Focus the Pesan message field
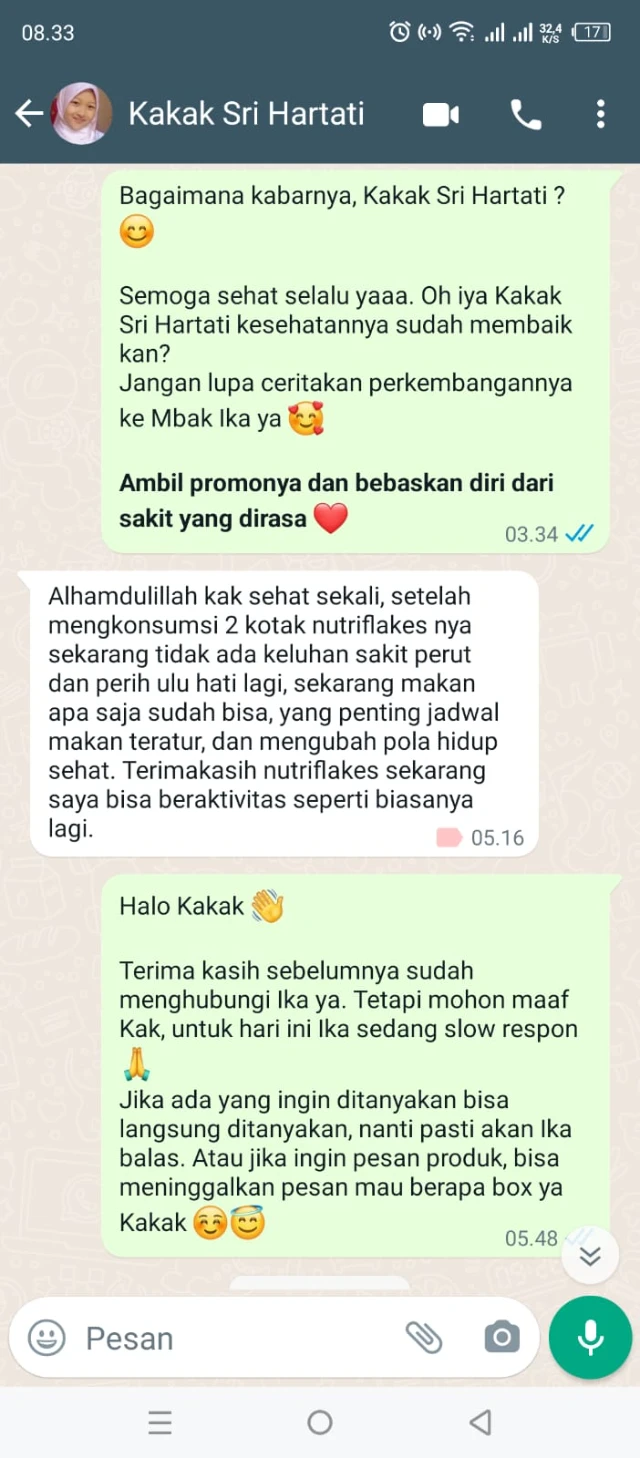640x1458 pixels. coord(230,1338)
